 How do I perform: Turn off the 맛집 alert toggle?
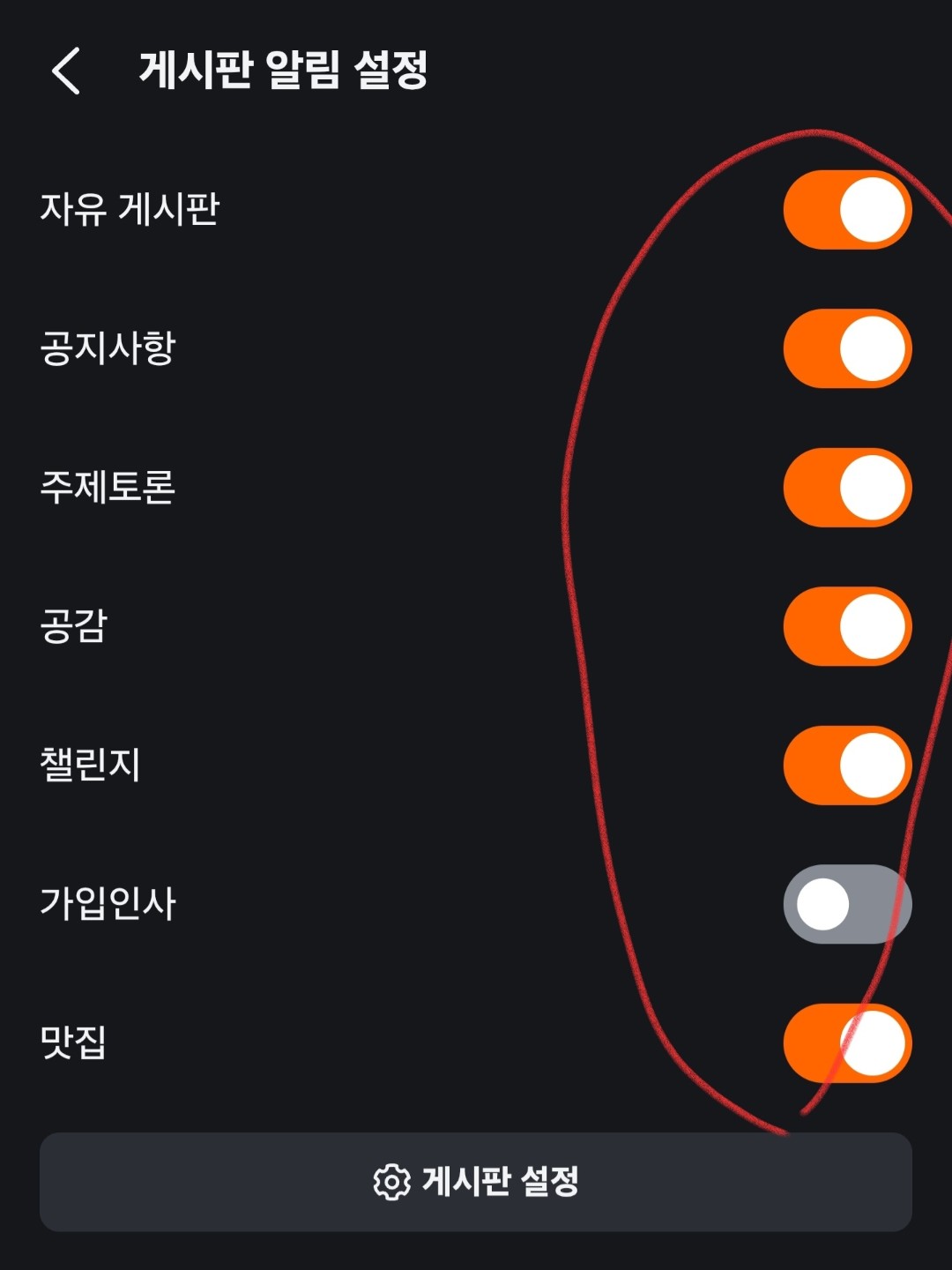847,1042
